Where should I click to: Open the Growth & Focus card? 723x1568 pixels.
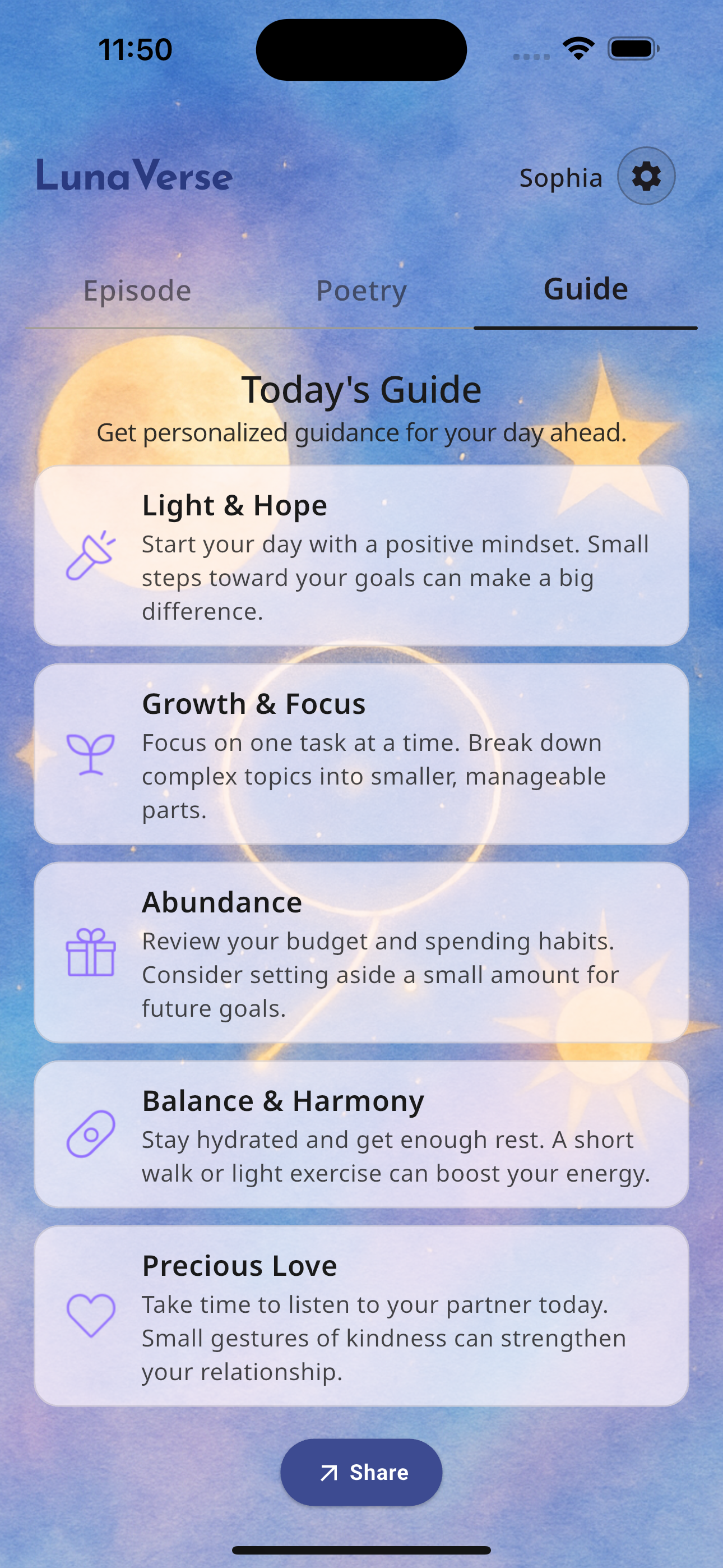click(x=361, y=754)
